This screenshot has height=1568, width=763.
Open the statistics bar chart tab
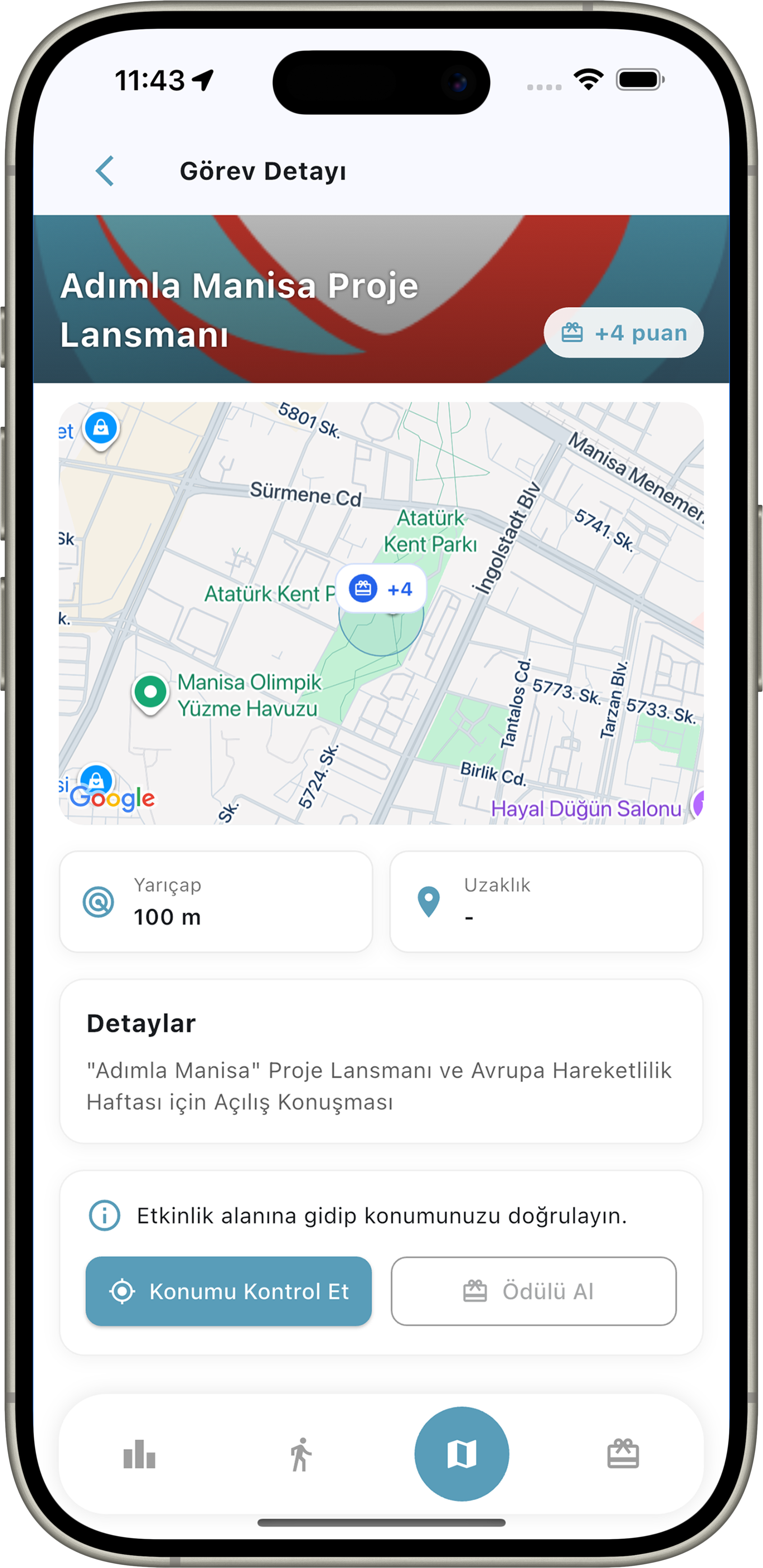(139, 1455)
